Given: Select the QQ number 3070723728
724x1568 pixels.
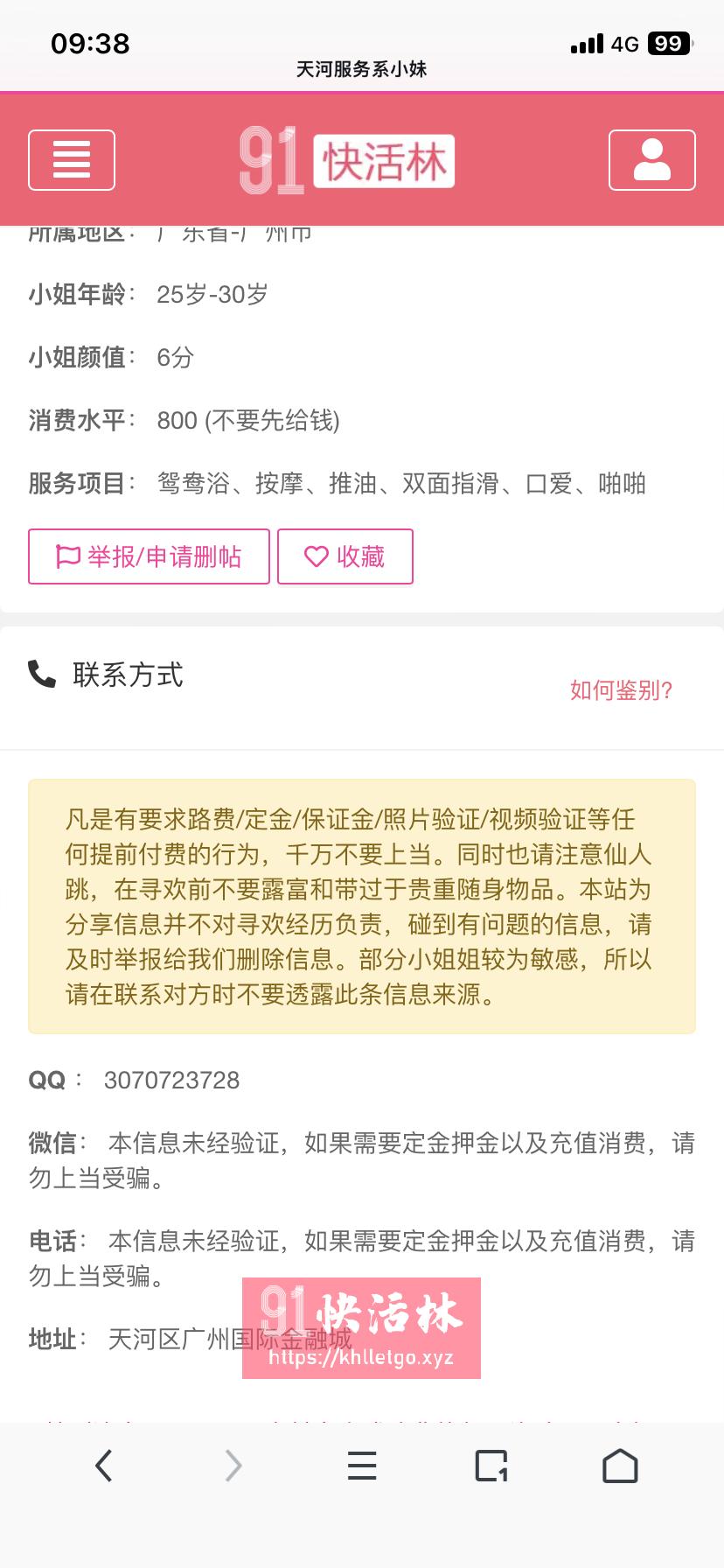Looking at the screenshot, I should [x=171, y=1081].
